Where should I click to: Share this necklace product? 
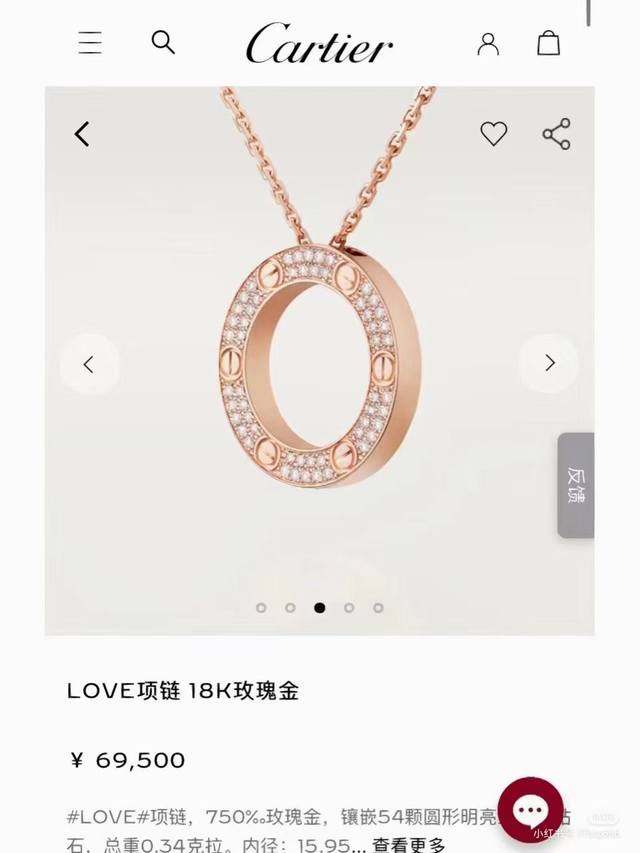[x=556, y=134]
